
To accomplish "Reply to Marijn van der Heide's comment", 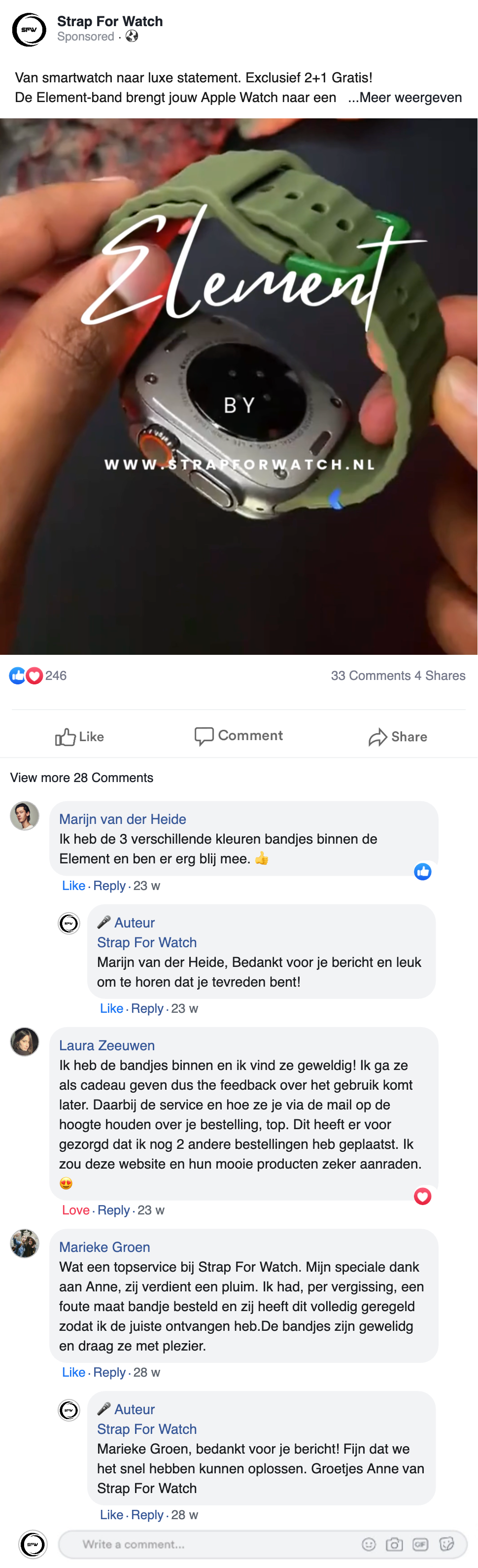I will tap(109, 886).
